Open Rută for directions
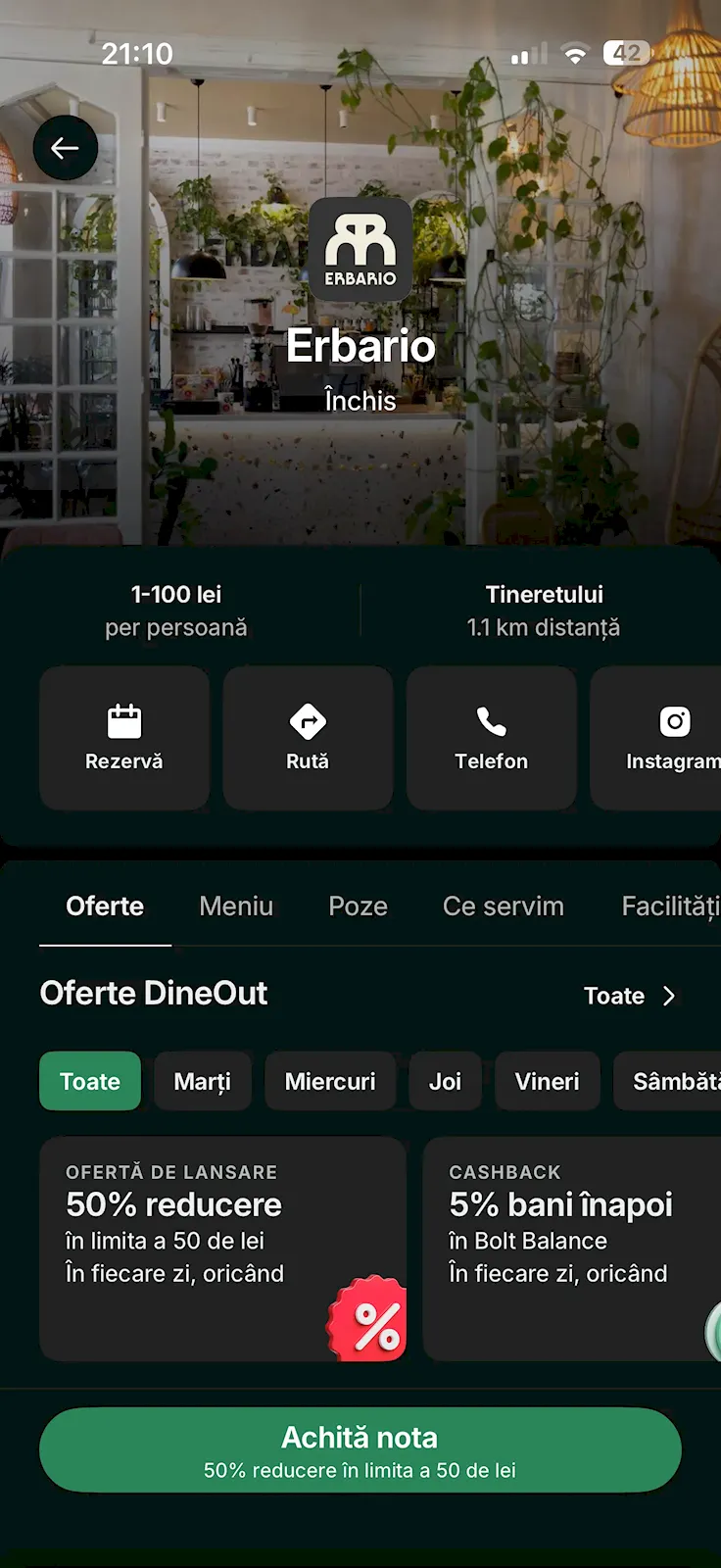Screen dimensions: 721x1568 point(308,738)
